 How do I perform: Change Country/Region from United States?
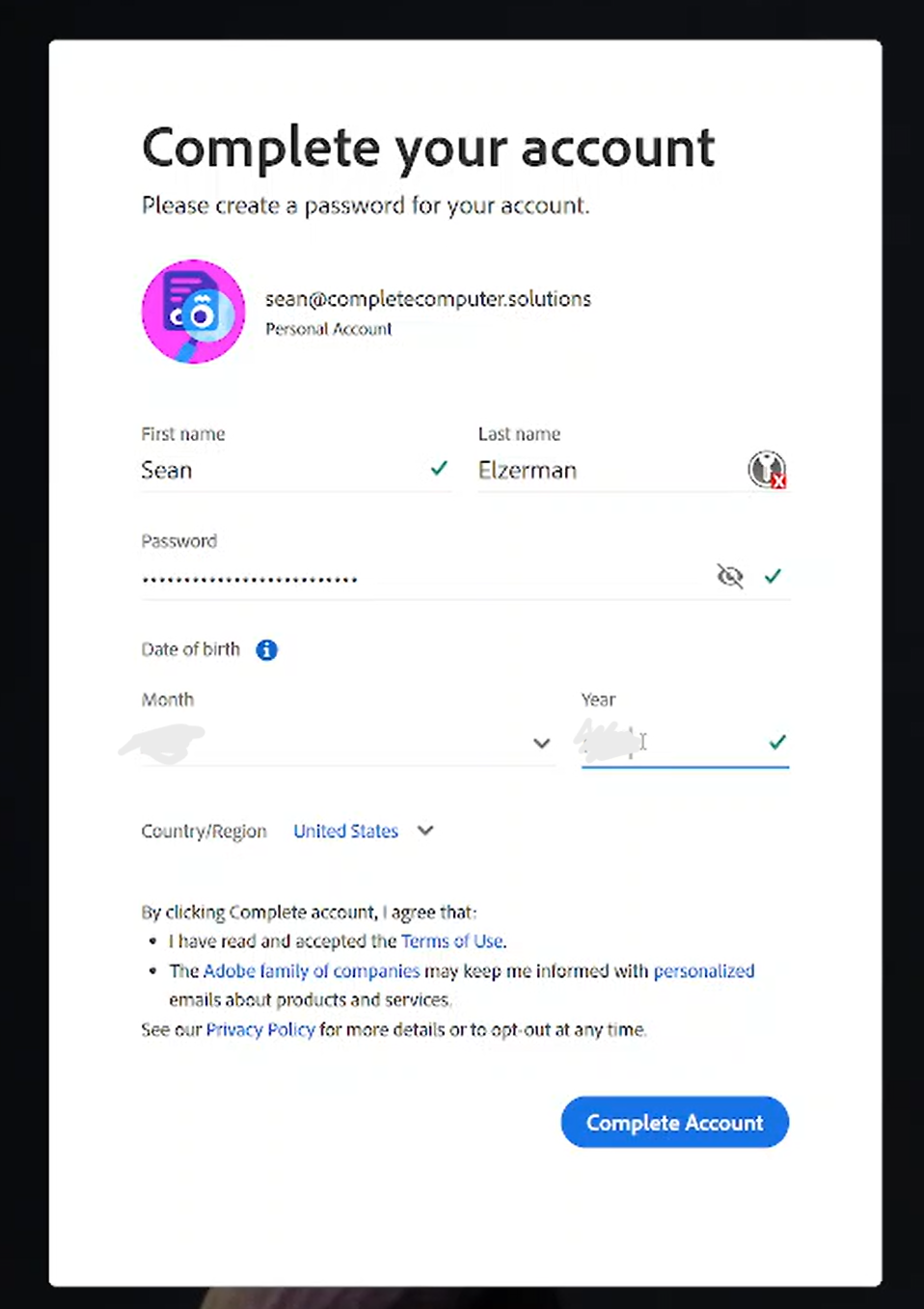363,832
